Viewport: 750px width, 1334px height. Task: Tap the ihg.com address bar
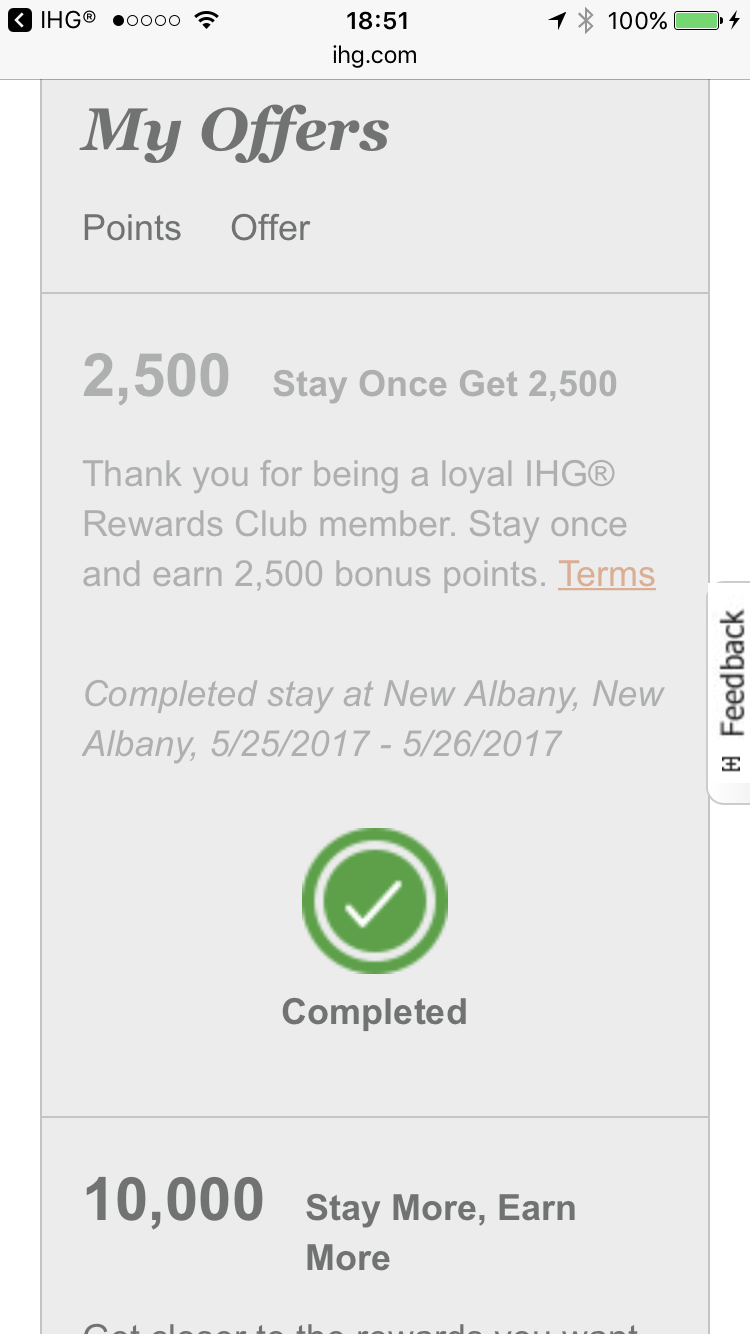(x=374, y=56)
